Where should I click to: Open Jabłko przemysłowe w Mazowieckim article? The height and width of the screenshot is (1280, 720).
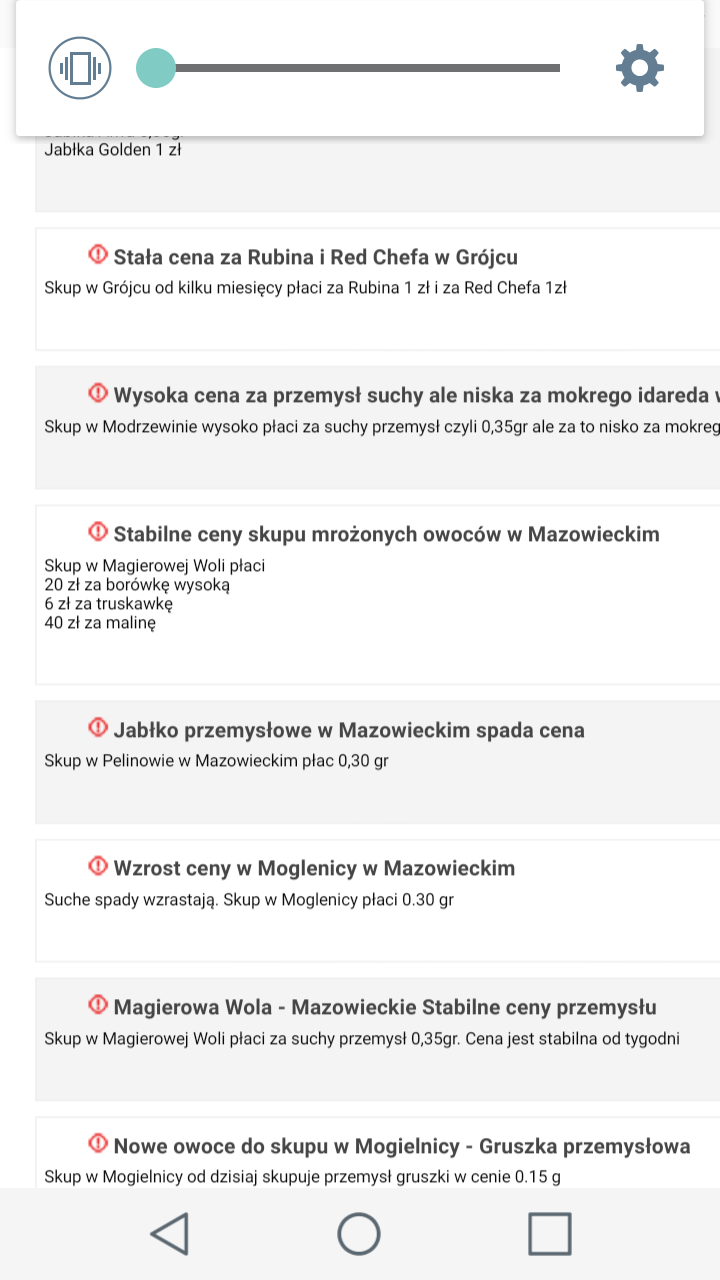tap(348, 730)
